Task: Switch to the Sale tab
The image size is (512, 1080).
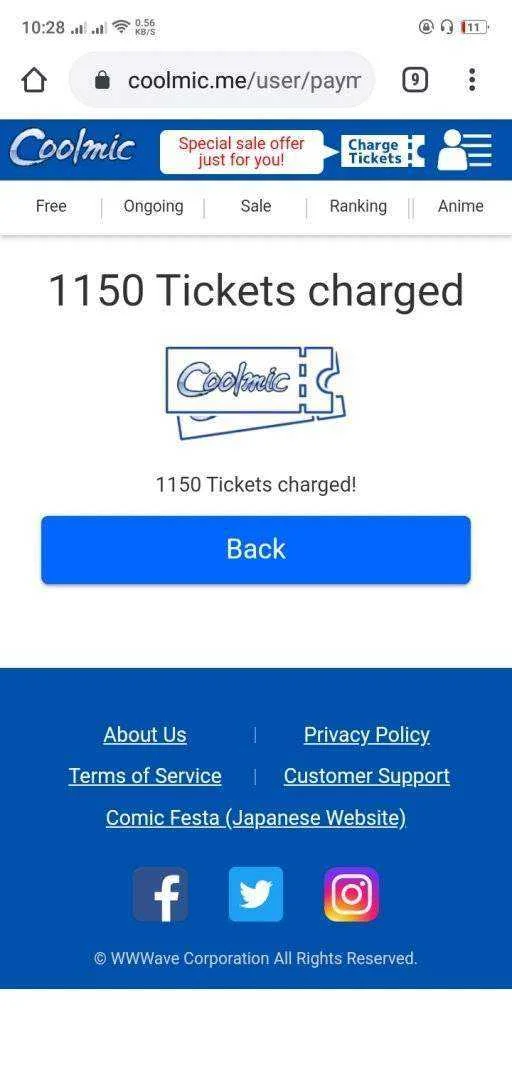Action: point(256,206)
